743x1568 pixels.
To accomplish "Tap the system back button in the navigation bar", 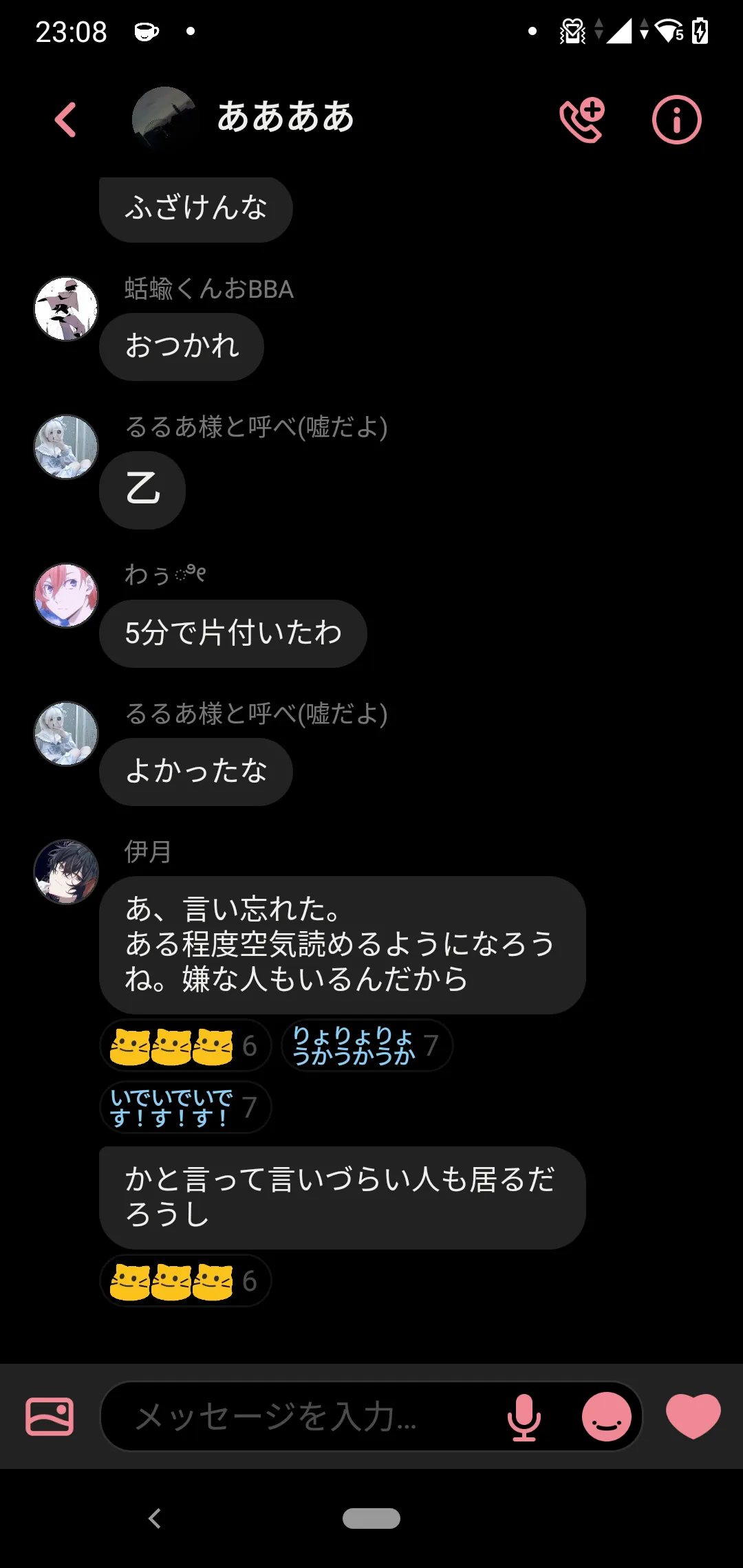I will coord(155,1518).
